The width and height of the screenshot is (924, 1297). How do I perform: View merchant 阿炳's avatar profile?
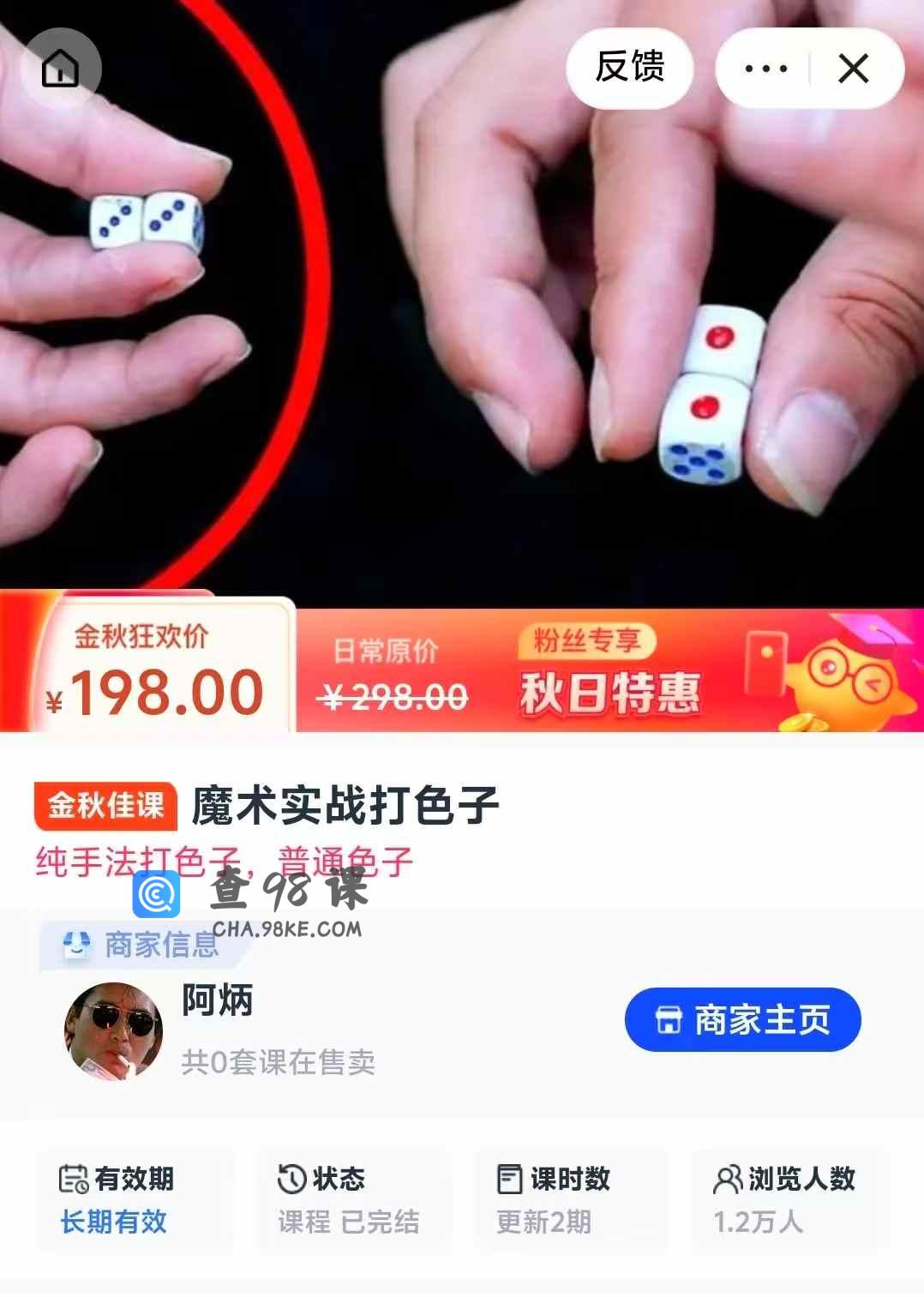(114, 1030)
